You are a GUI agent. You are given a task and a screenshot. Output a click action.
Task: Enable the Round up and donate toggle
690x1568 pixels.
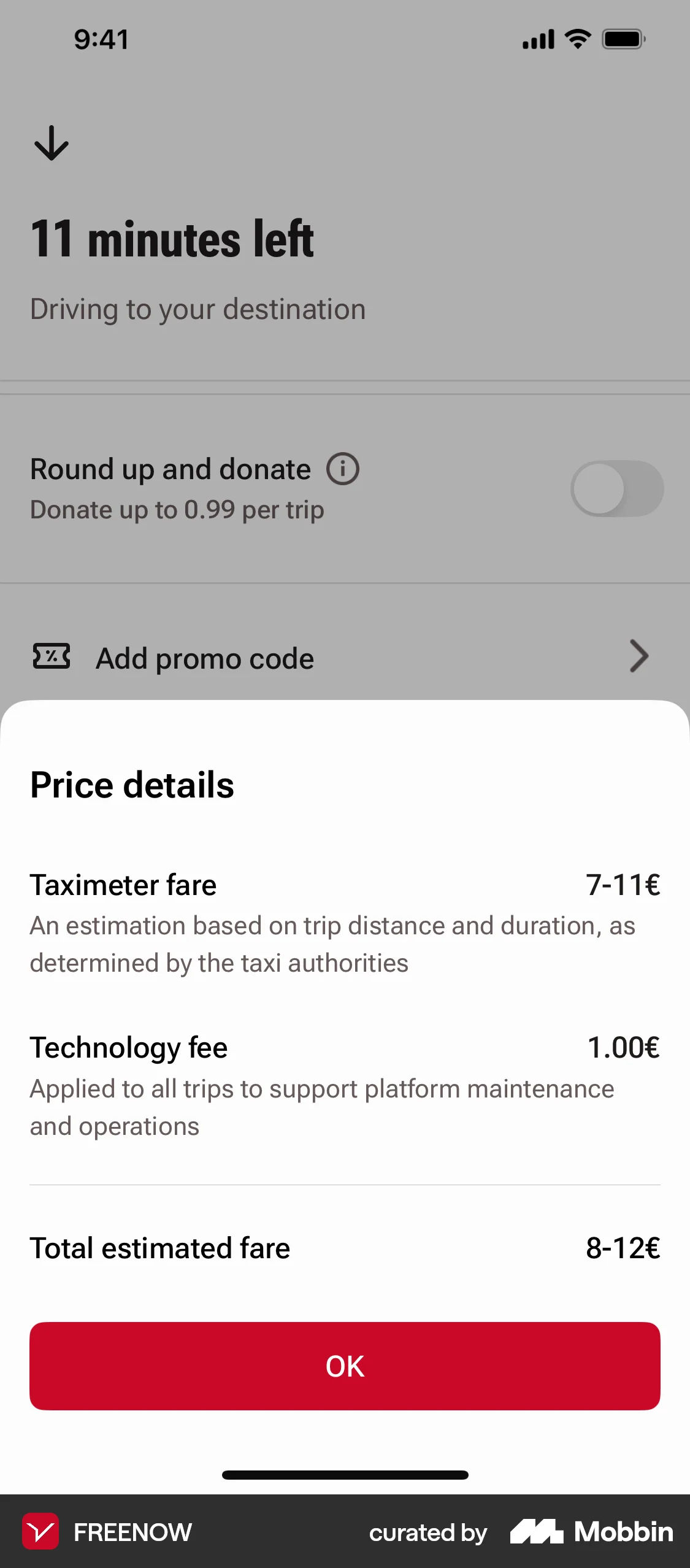point(616,488)
